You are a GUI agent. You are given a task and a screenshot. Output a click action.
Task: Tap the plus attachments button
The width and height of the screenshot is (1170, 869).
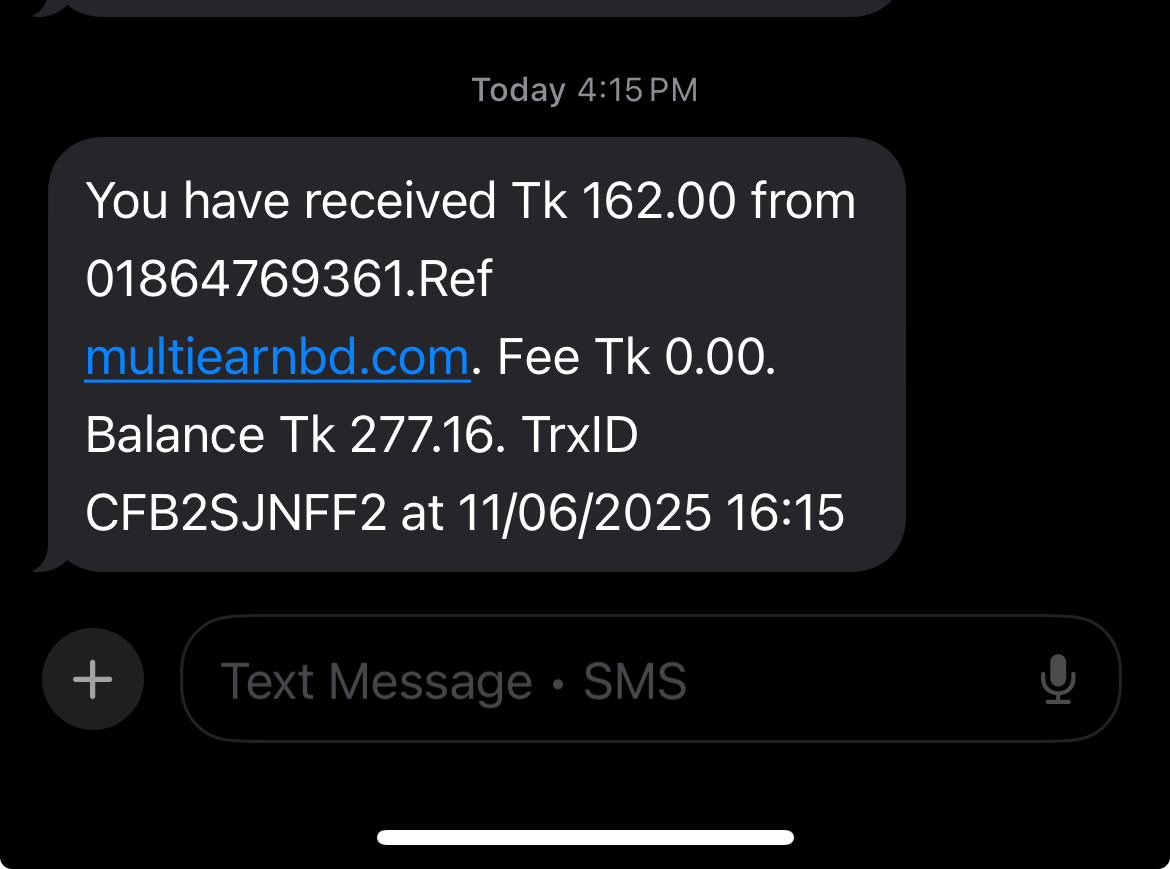(x=93, y=679)
